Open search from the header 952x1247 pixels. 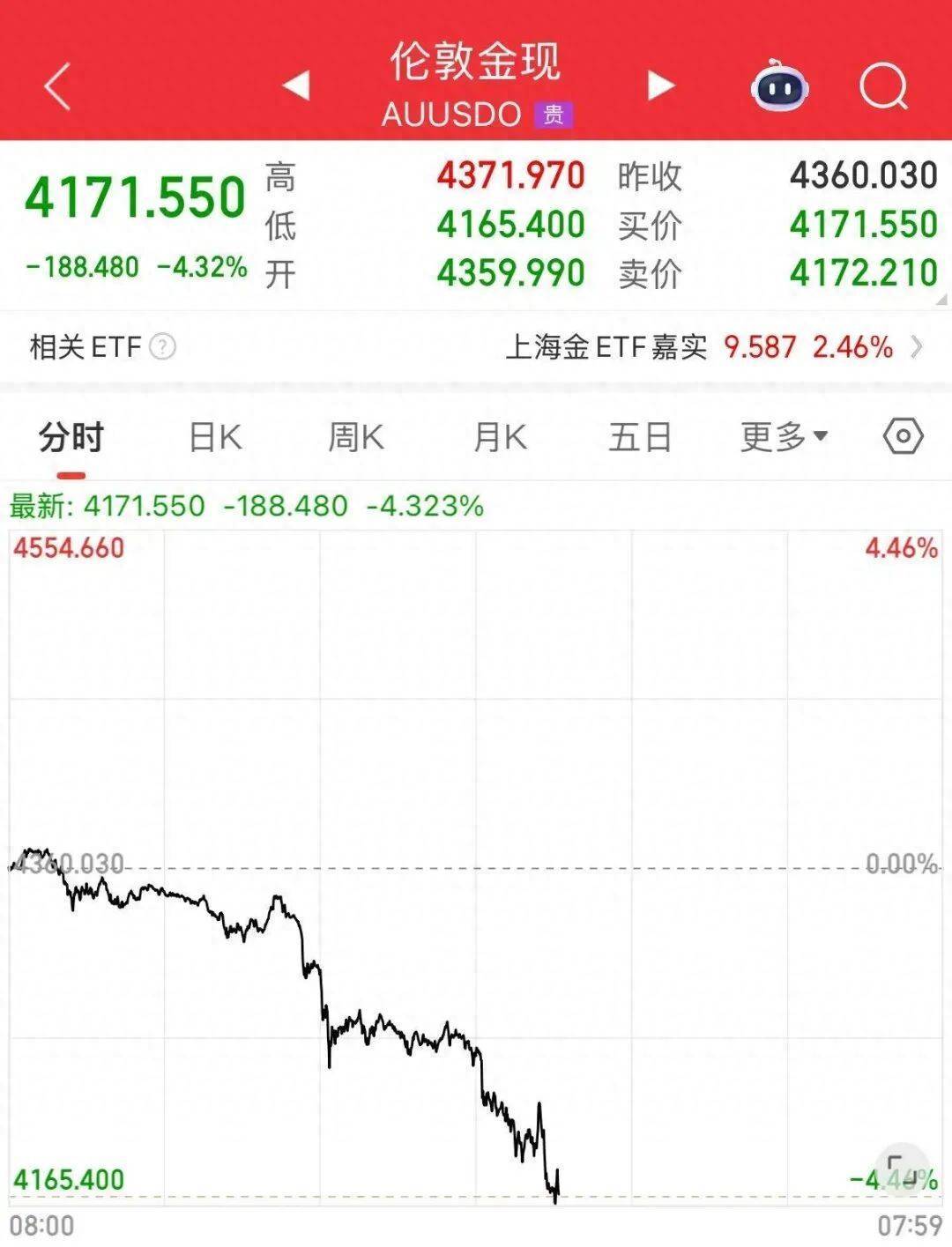click(883, 86)
